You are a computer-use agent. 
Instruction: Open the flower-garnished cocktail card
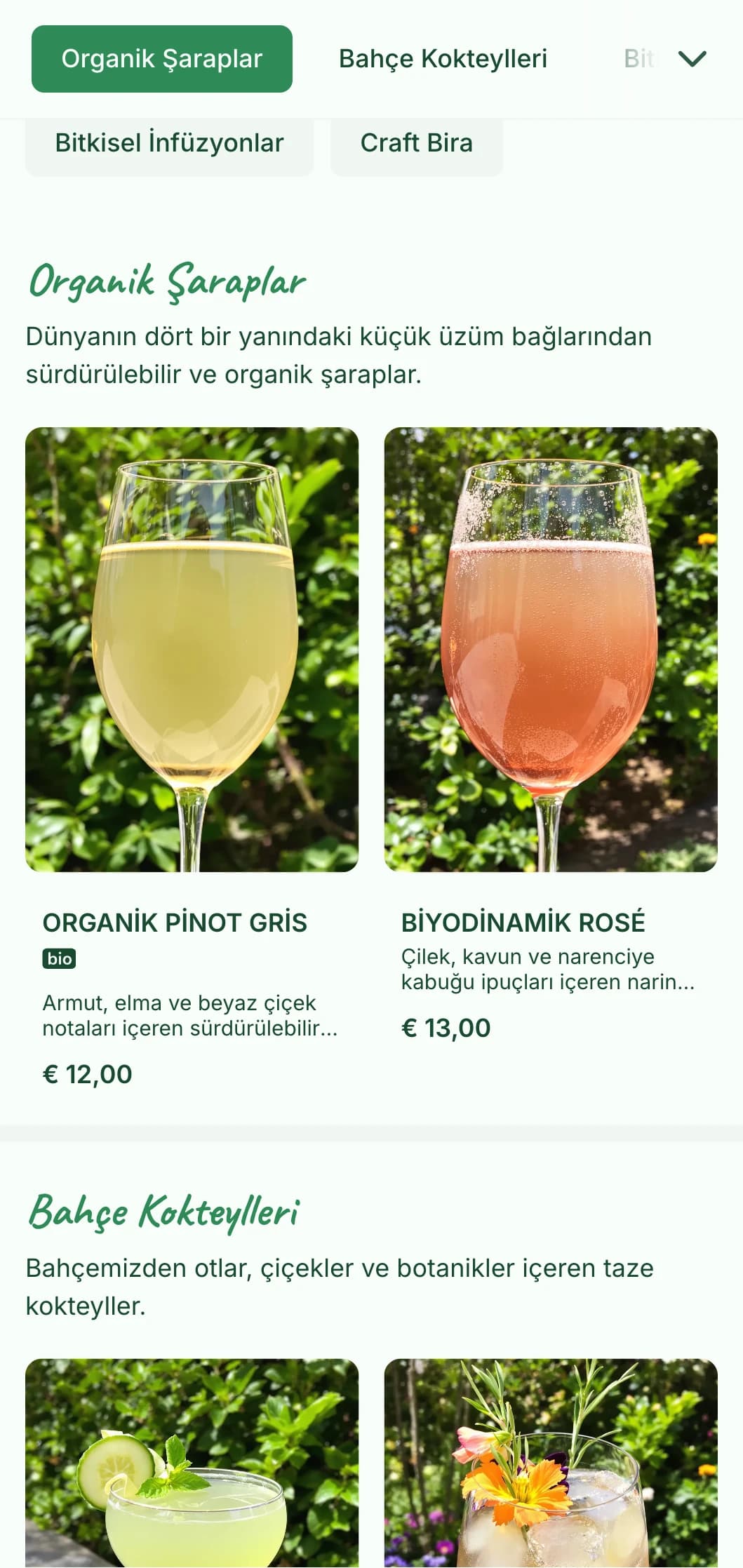click(x=551, y=1466)
